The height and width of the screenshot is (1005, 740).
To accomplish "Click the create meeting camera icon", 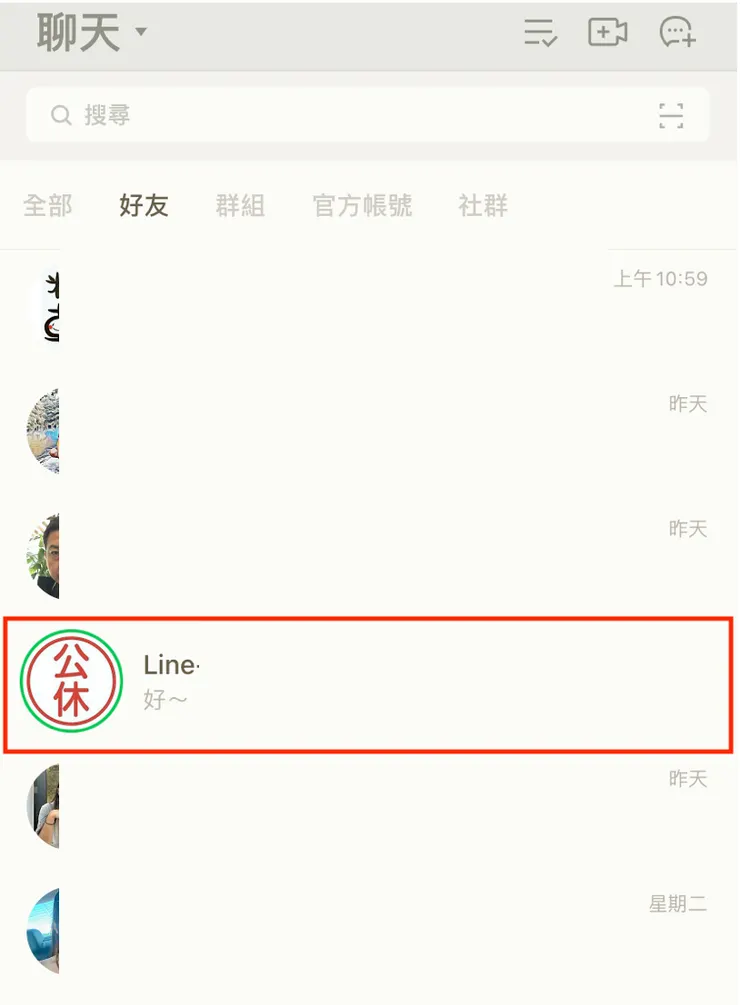I will [x=608, y=32].
